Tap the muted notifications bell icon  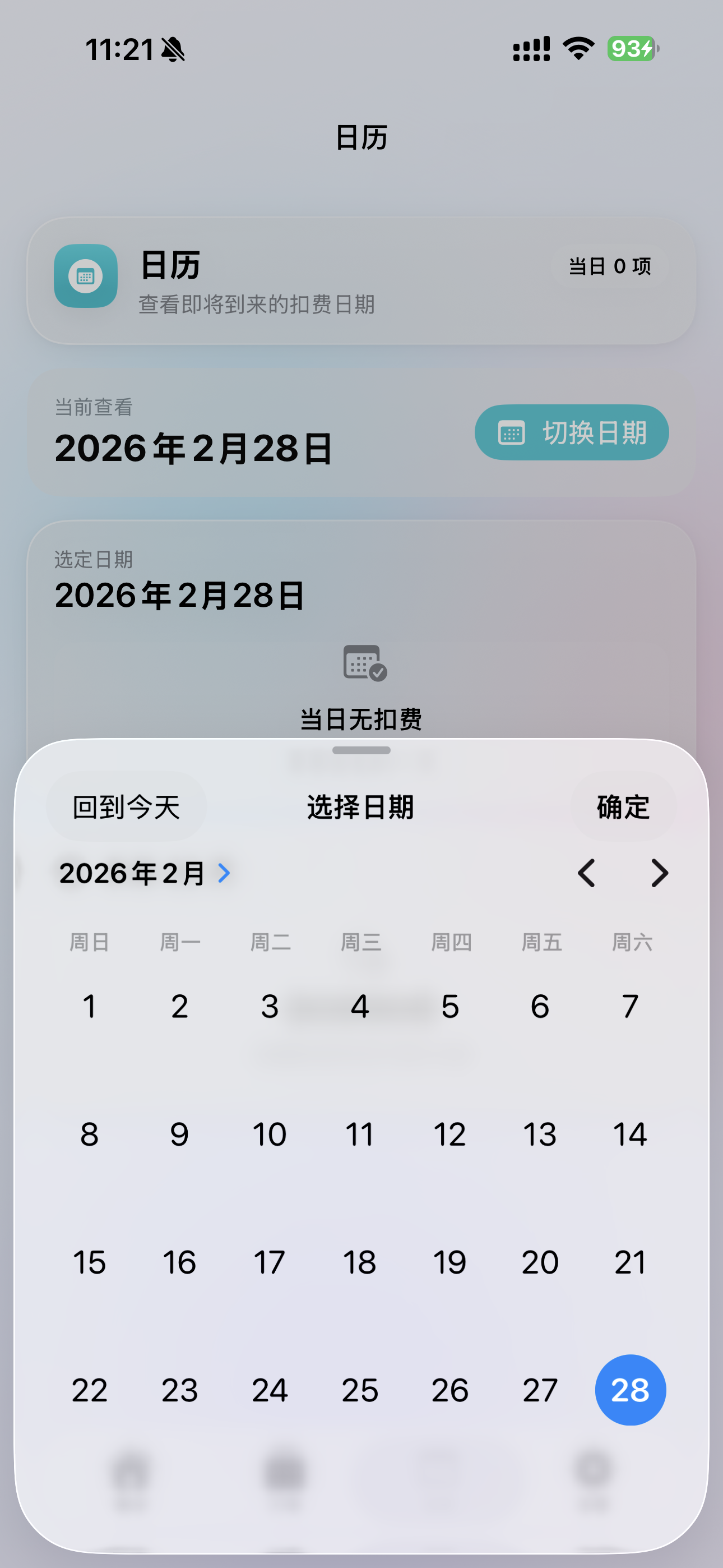[172, 51]
